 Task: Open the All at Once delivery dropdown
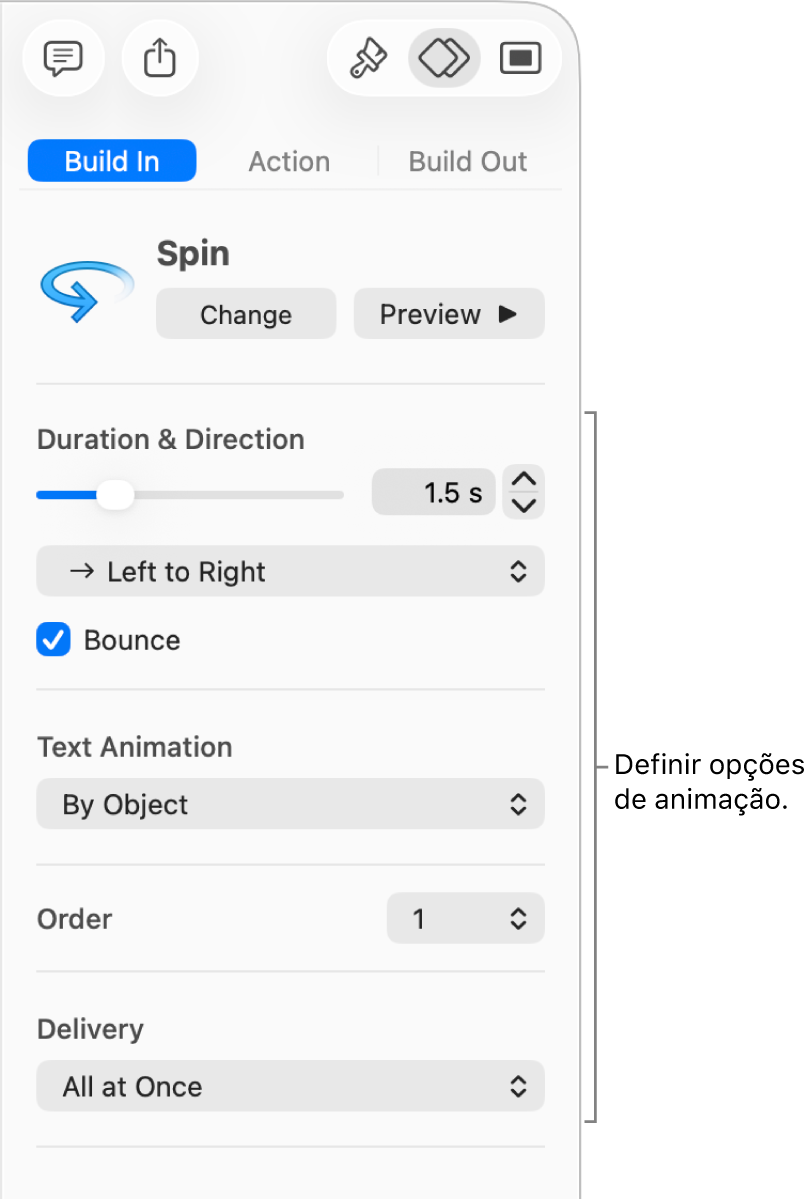290,1087
